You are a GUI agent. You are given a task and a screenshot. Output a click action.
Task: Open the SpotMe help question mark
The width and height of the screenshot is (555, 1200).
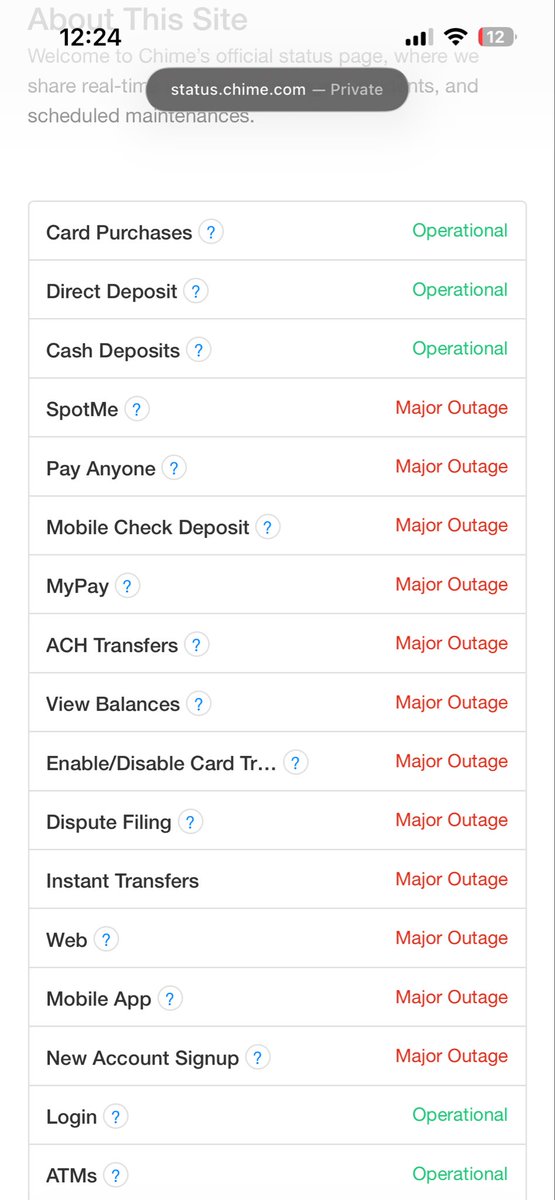137,409
